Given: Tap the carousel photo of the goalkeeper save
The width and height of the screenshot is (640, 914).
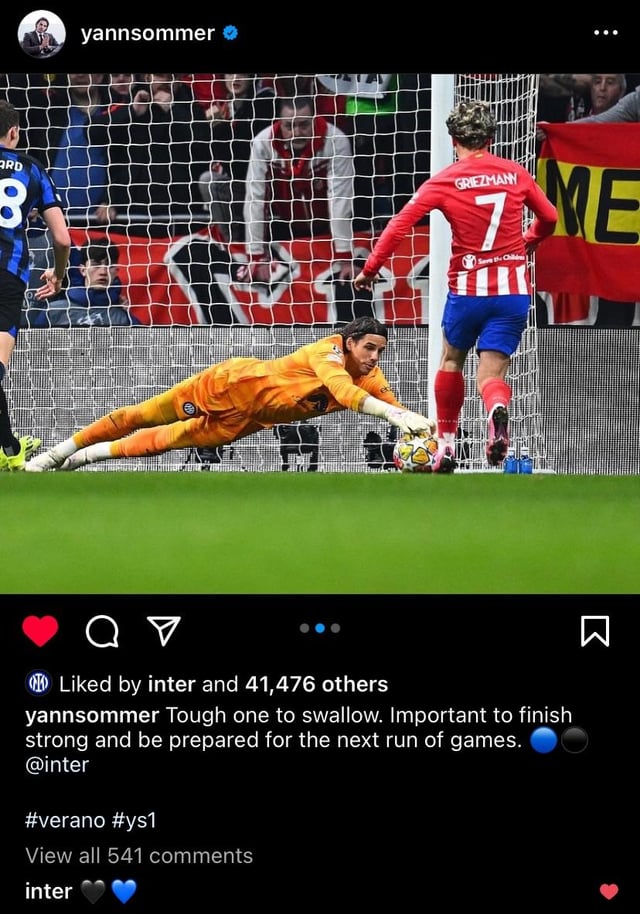Looking at the screenshot, I should click(x=320, y=333).
